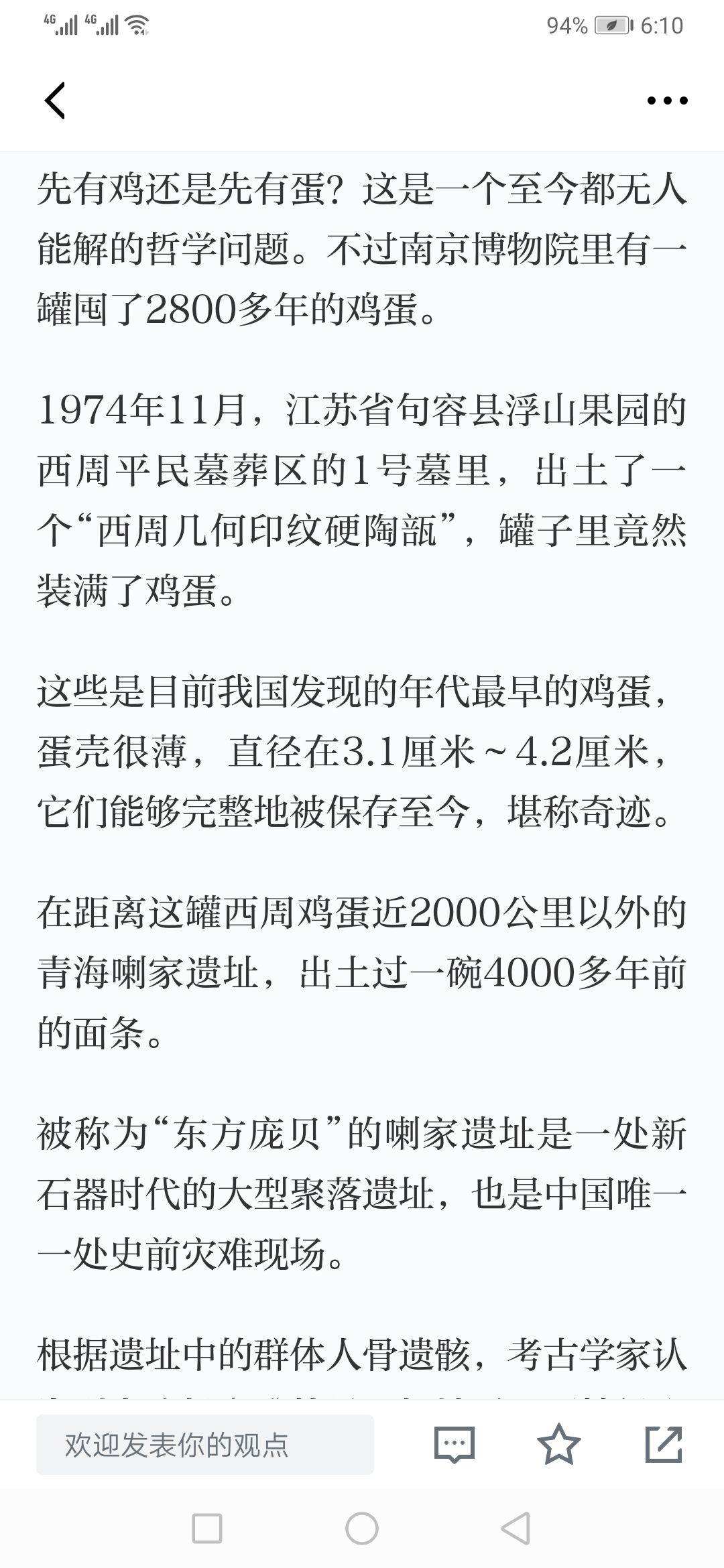Go back using the top-left arrow

(55, 101)
